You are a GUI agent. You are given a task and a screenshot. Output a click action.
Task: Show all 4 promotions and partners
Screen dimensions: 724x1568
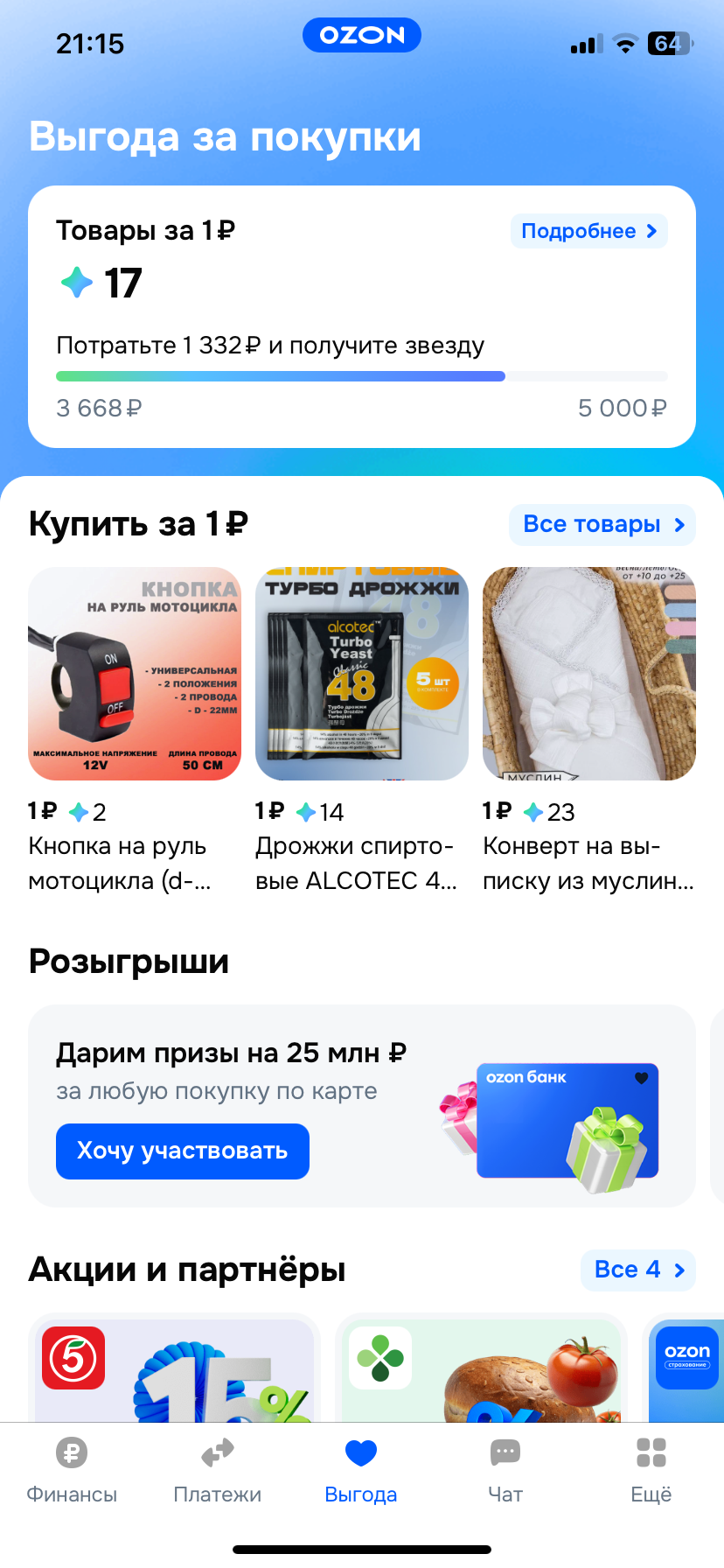[x=637, y=1270]
